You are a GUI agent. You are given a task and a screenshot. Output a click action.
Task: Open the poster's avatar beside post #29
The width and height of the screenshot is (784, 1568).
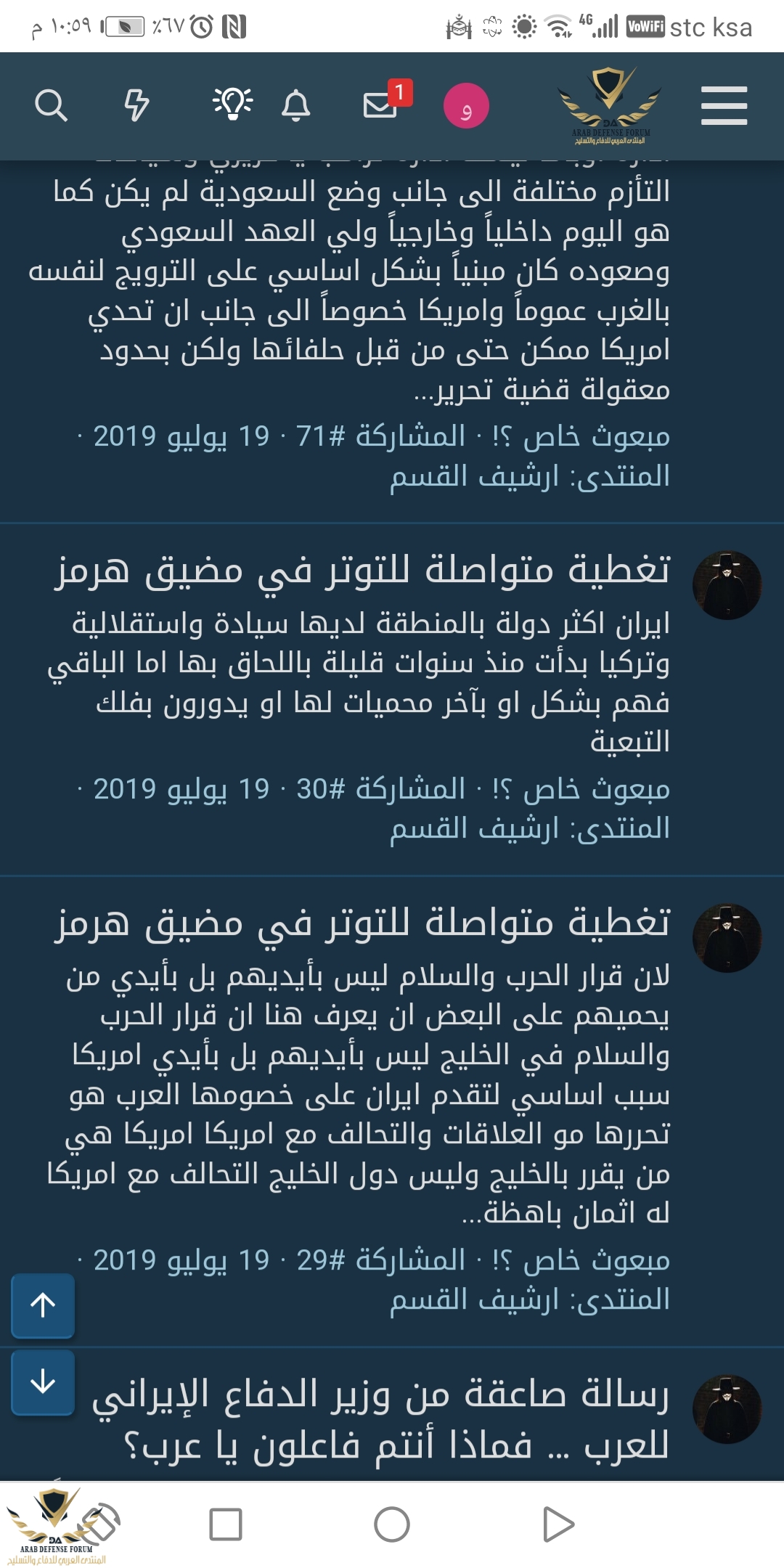coord(727,938)
